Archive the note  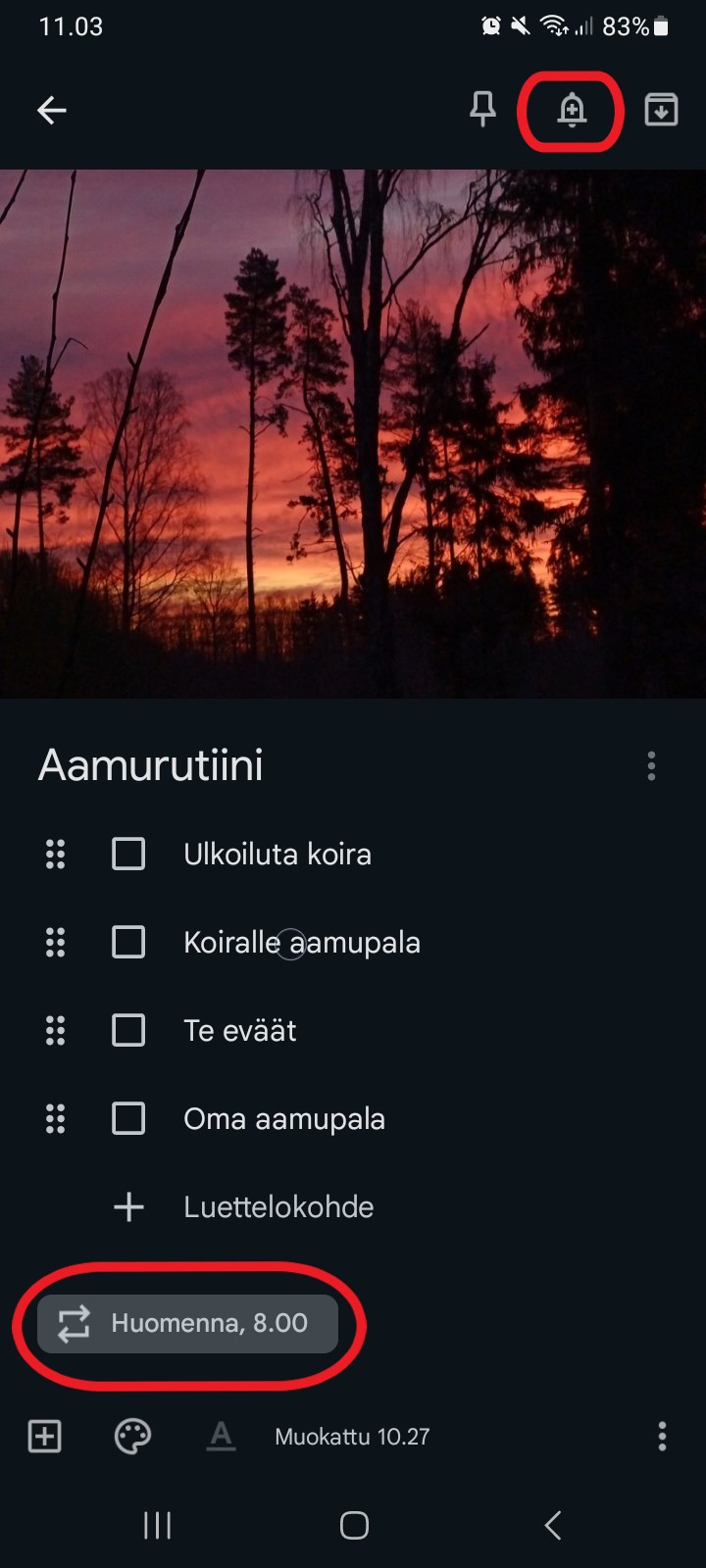tap(661, 110)
